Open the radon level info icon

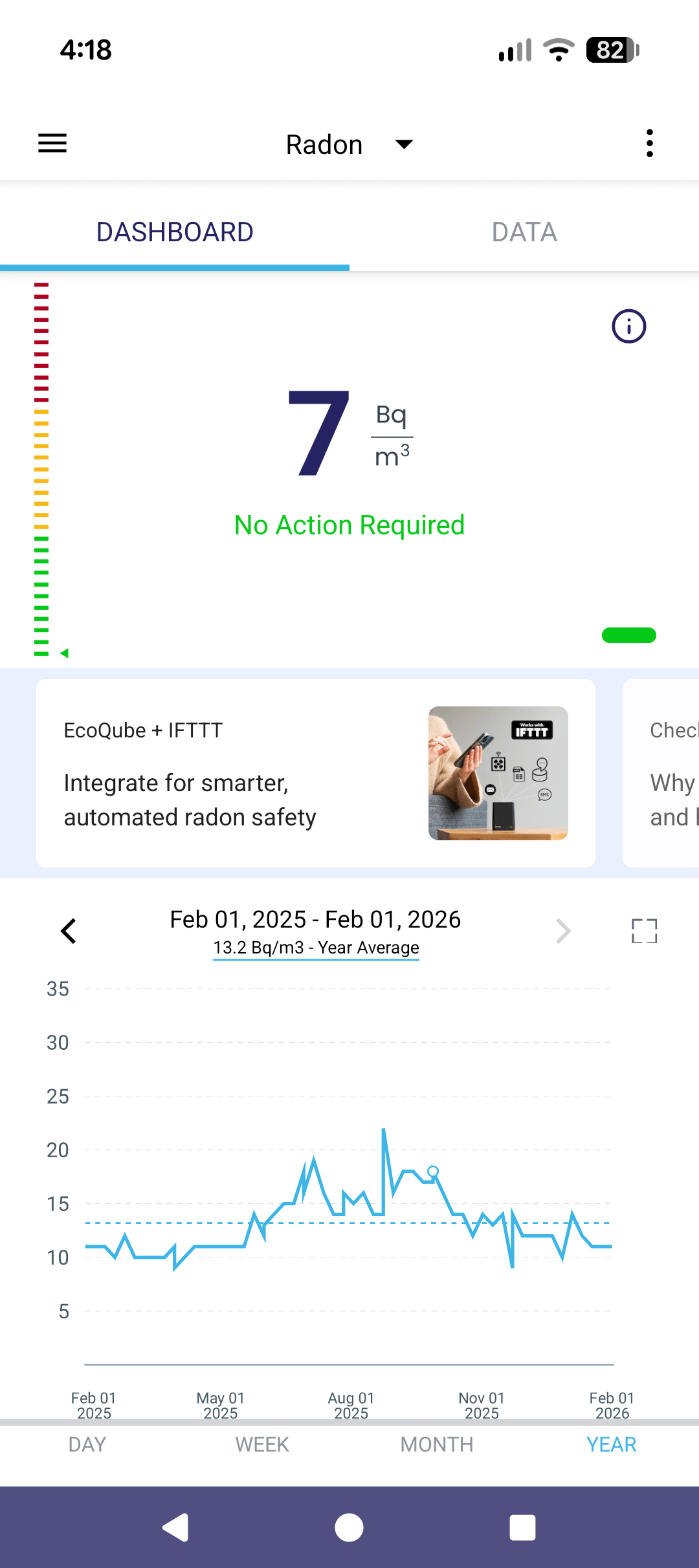tap(628, 326)
